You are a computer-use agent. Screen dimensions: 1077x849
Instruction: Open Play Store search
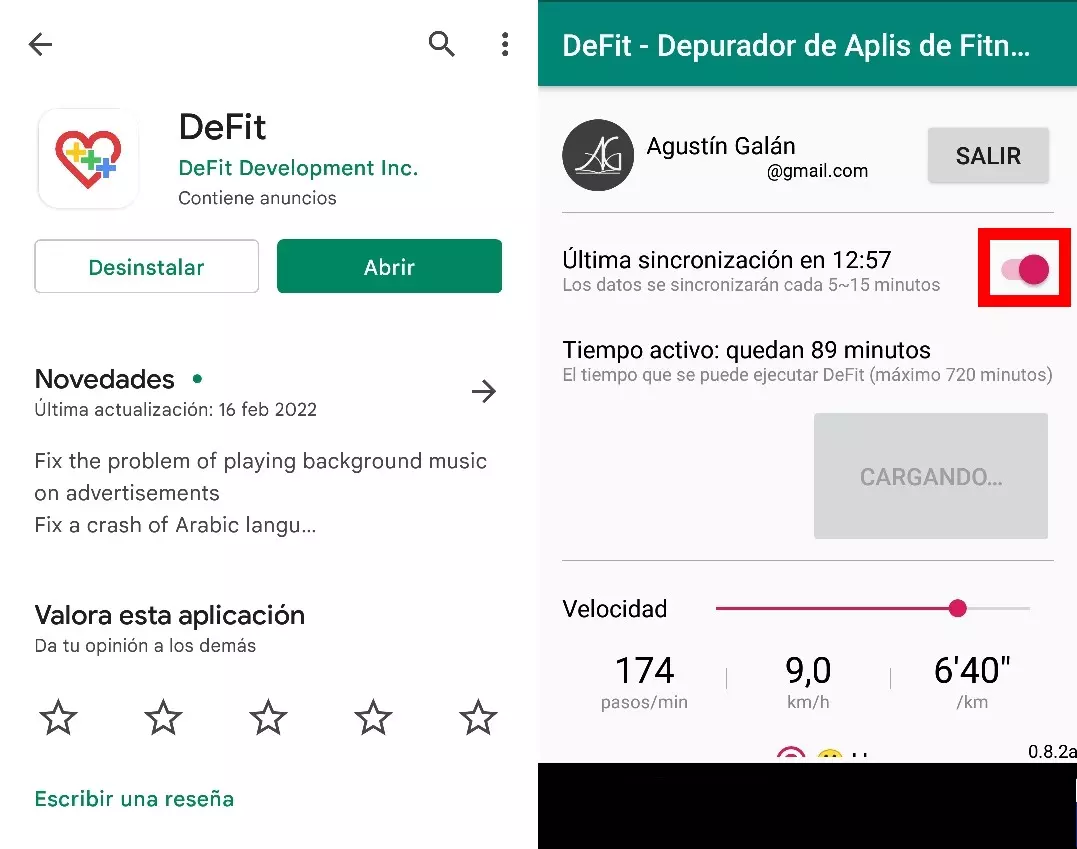click(441, 44)
